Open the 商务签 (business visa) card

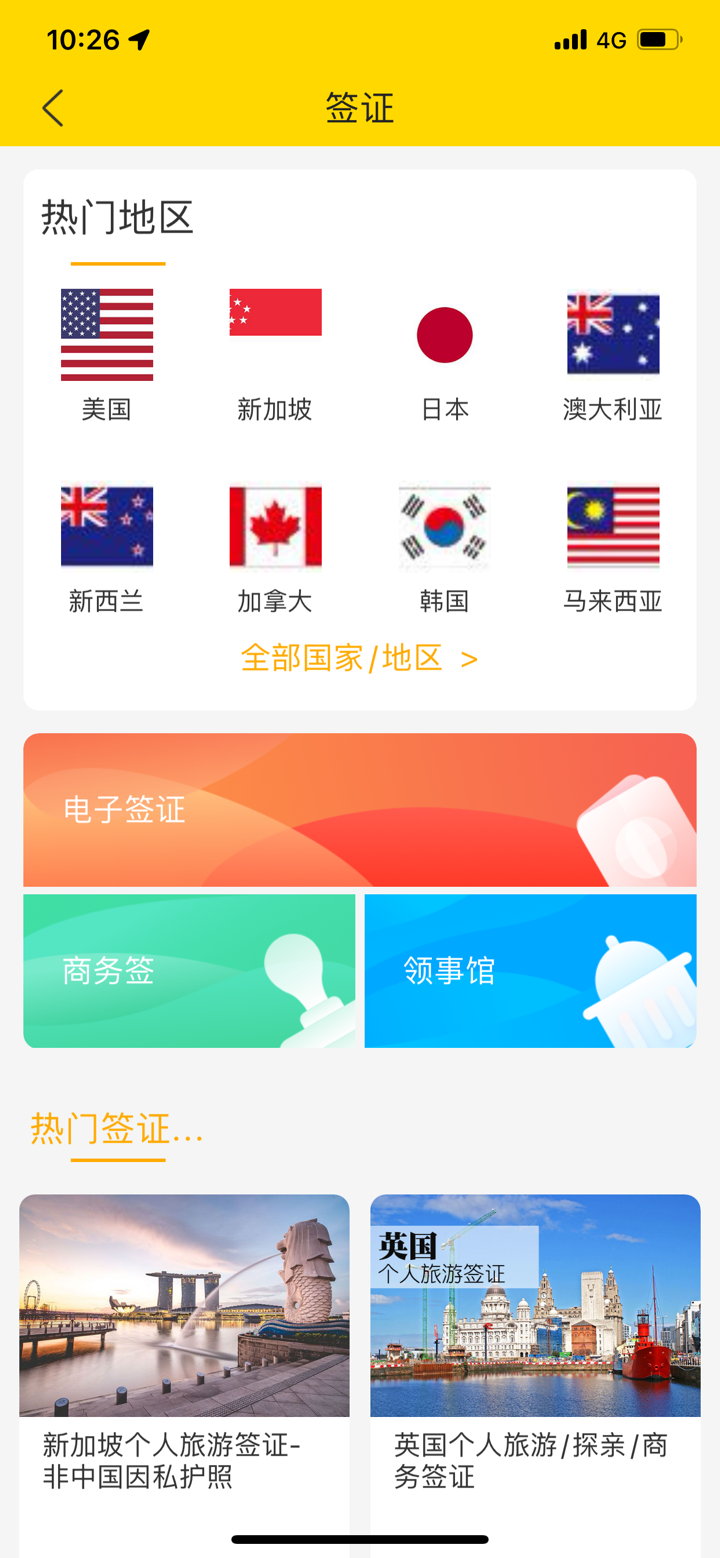(x=189, y=969)
